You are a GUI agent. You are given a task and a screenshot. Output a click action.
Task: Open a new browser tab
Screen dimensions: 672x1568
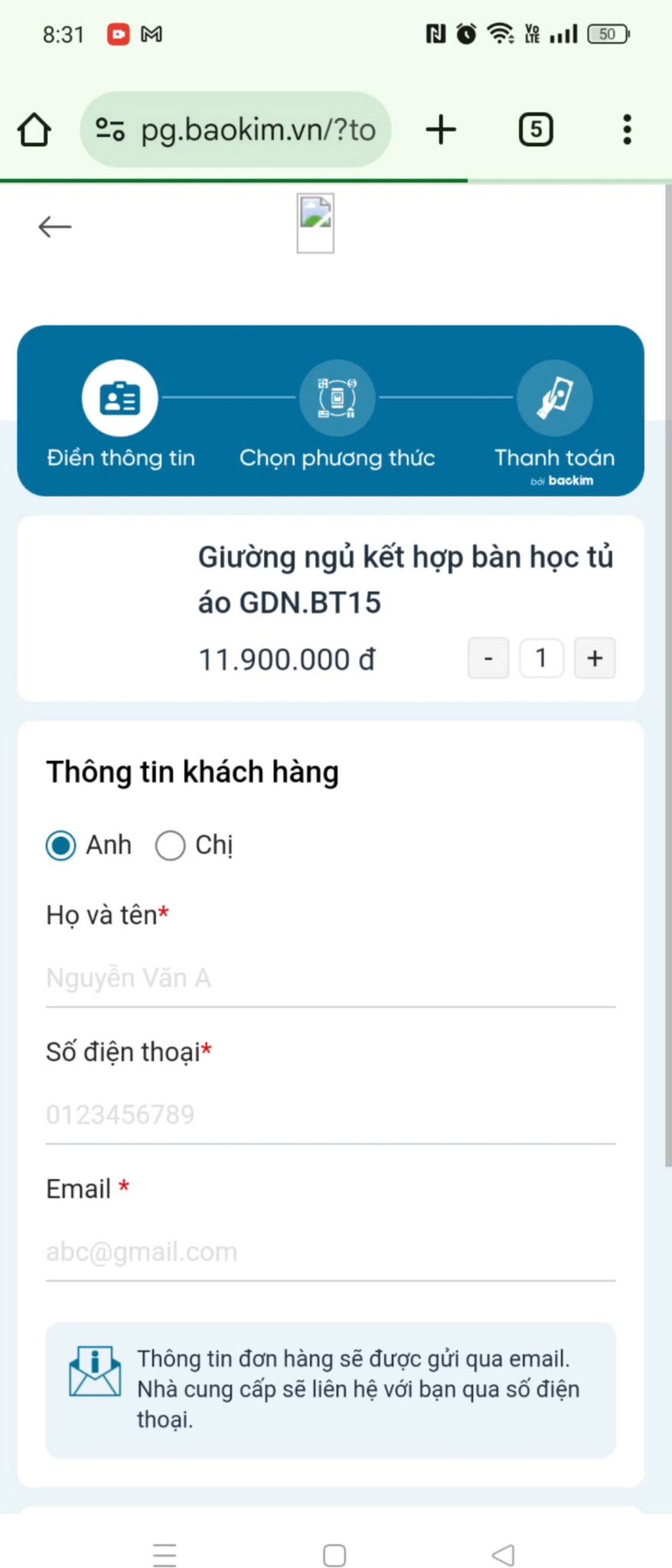coord(441,129)
